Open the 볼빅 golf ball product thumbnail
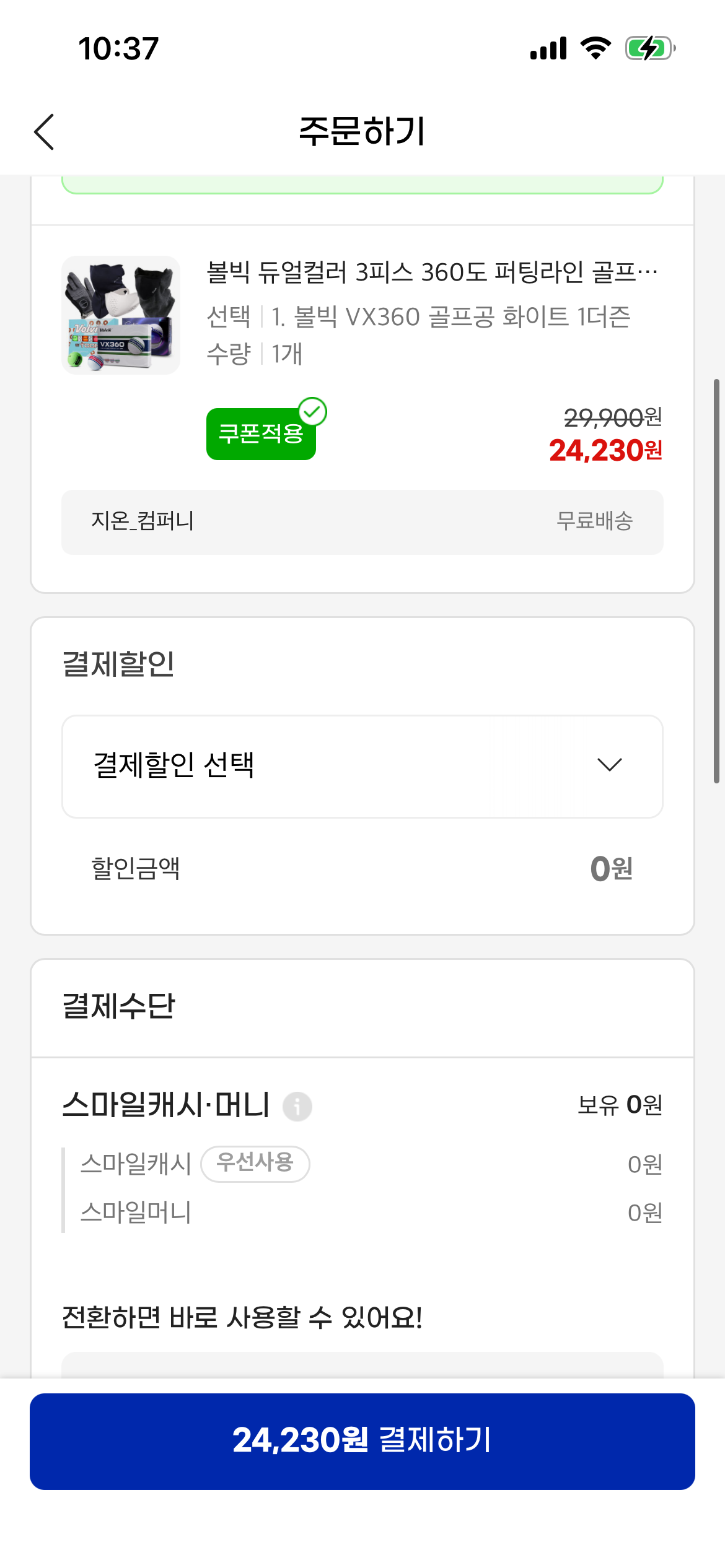The width and height of the screenshot is (725, 1568). tap(121, 315)
